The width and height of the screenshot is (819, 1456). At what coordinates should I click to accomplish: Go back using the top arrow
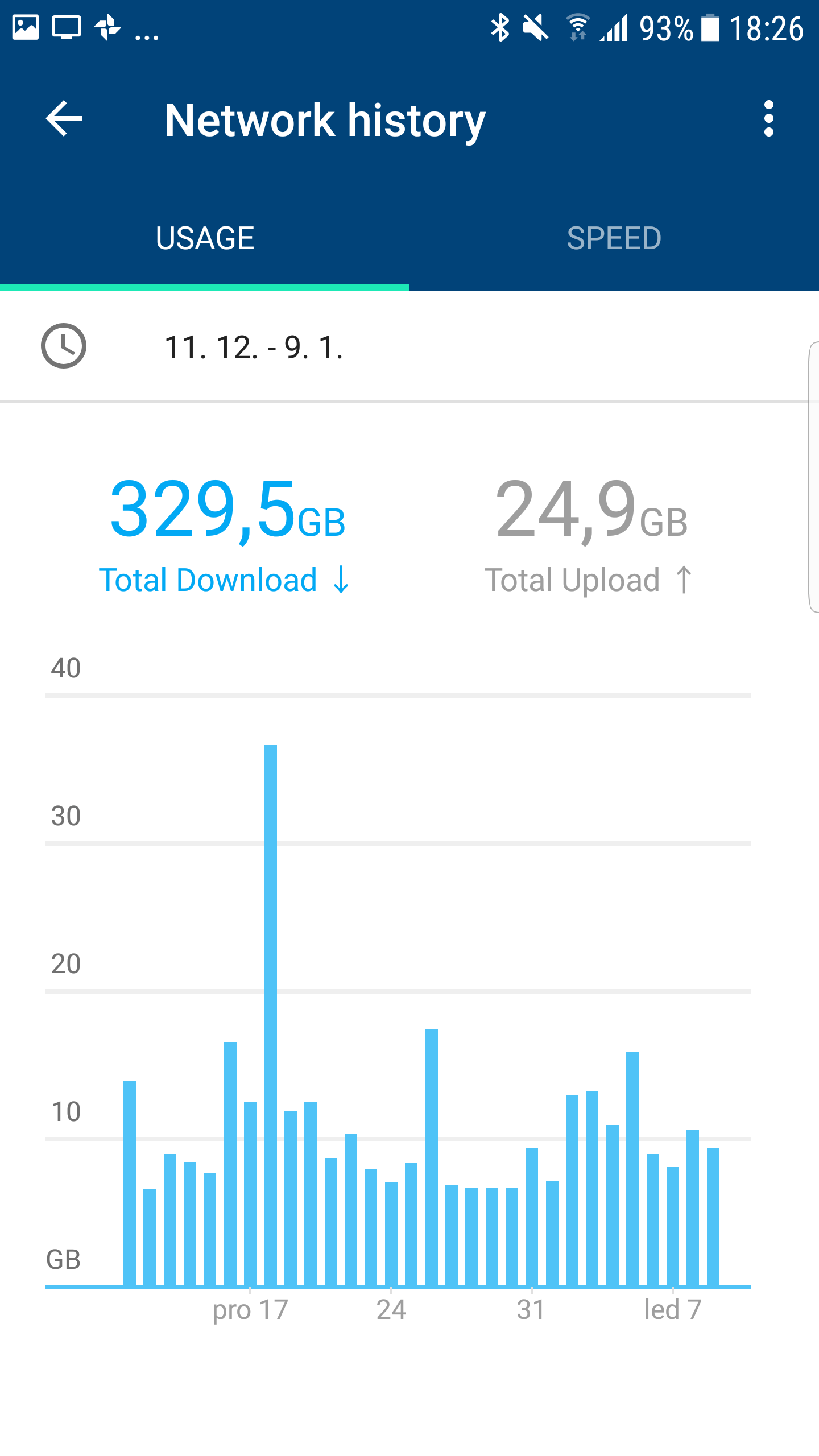tap(64, 118)
